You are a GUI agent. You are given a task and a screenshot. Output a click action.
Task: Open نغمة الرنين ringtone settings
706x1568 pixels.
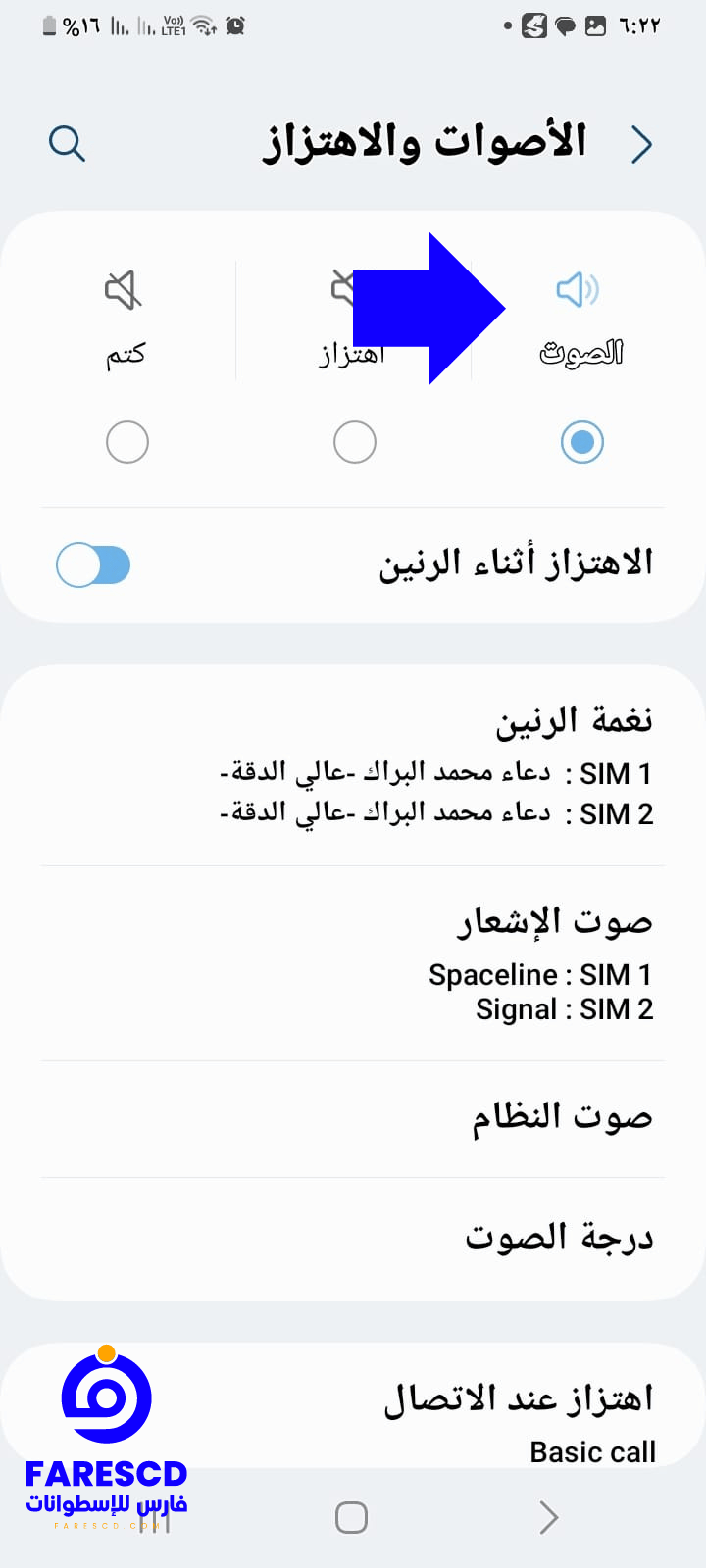[353, 765]
